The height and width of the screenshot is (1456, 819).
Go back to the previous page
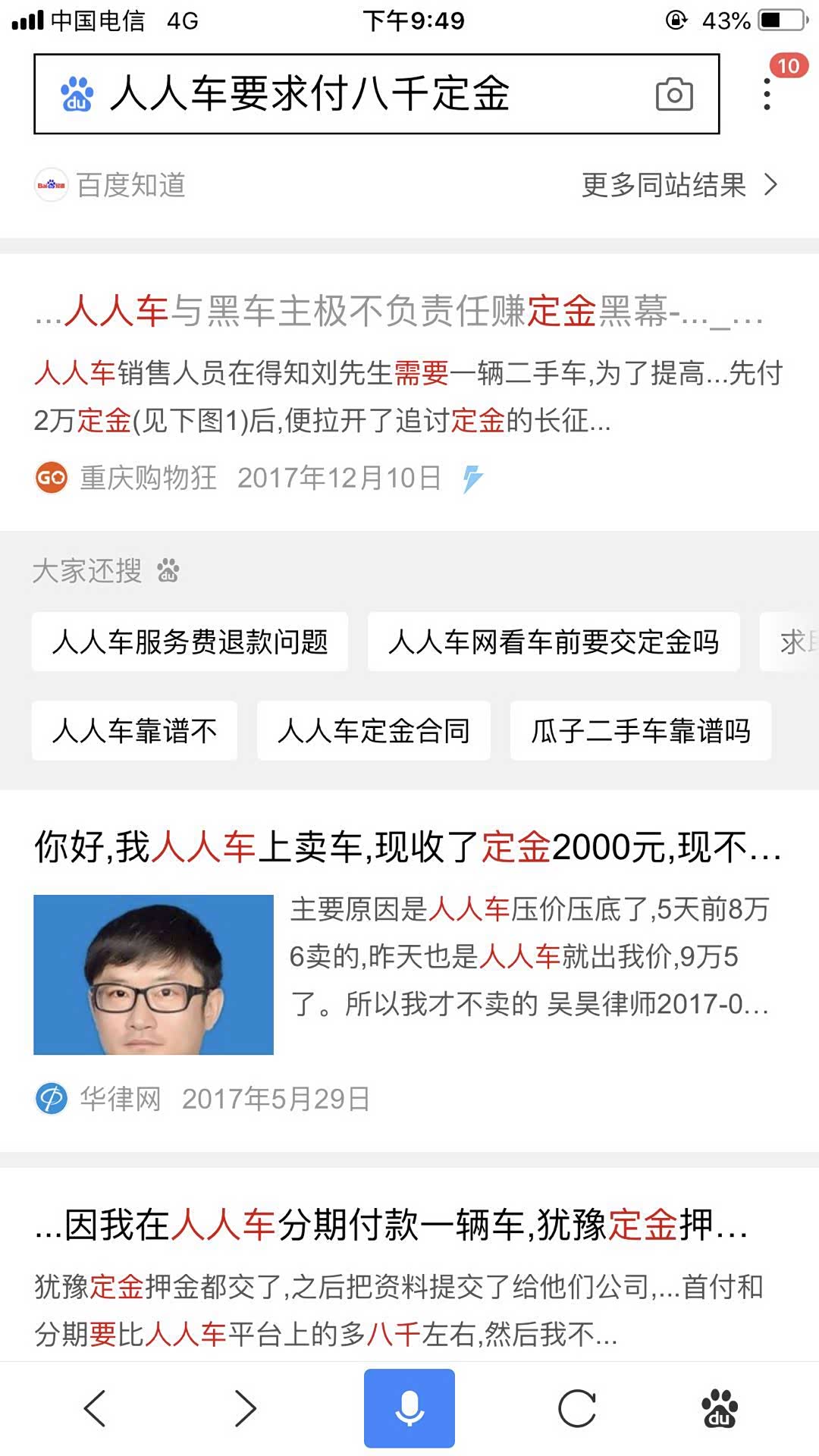pos(95,1408)
